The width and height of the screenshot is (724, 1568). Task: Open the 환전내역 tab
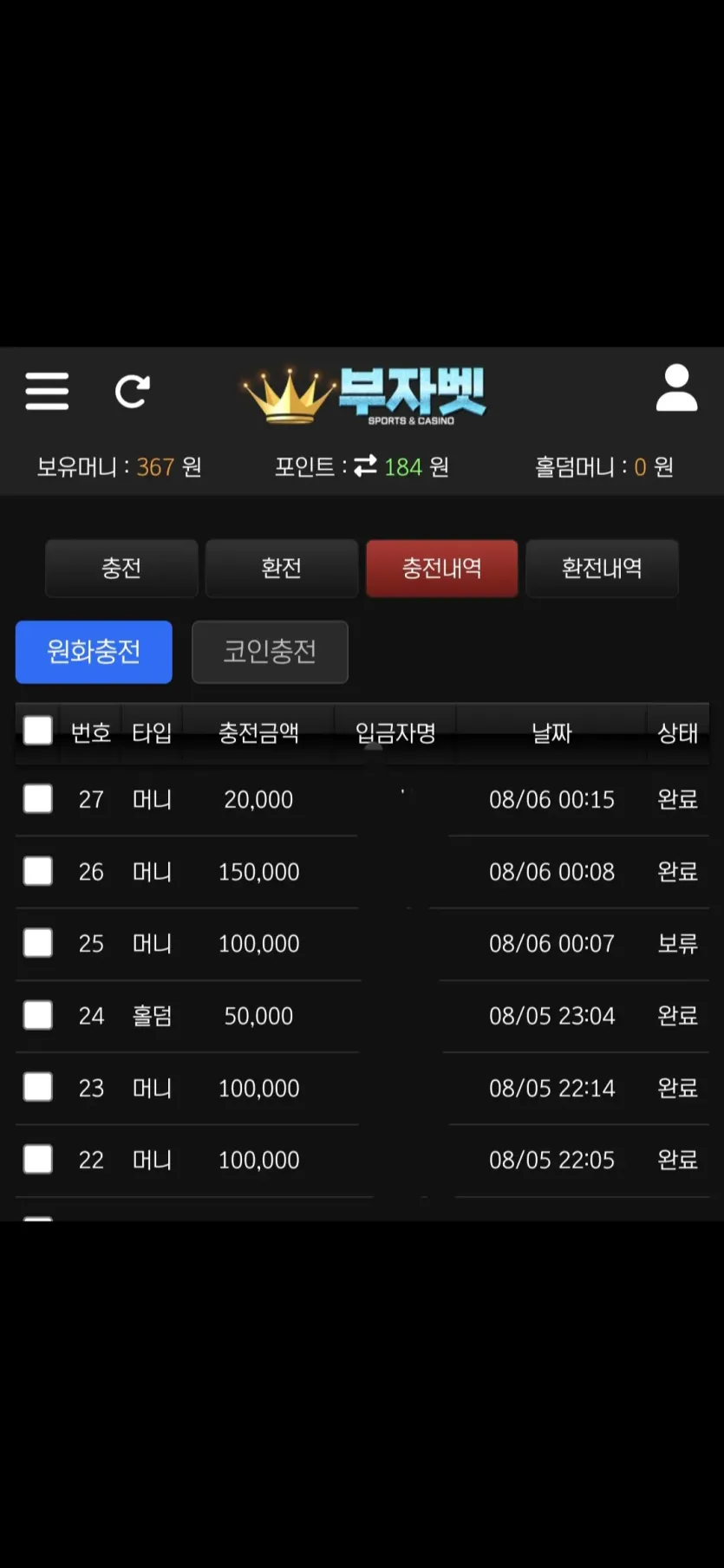[x=602, y=568]
